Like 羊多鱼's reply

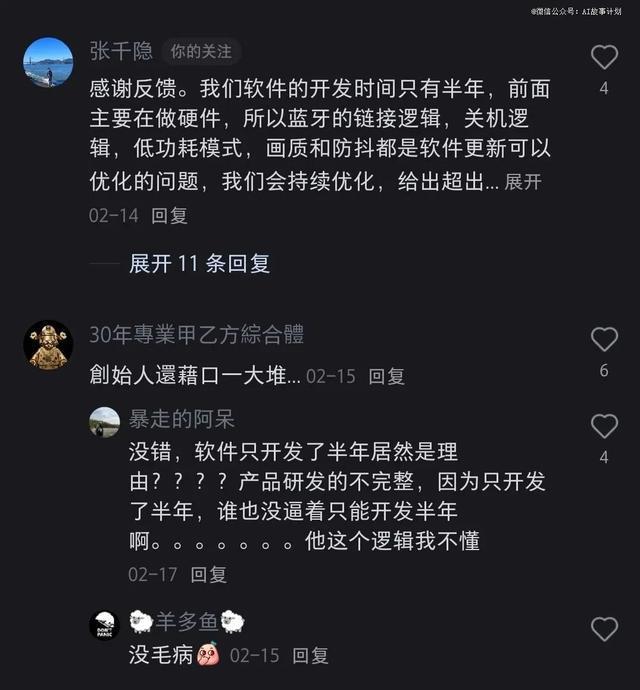tap(604, 629)
